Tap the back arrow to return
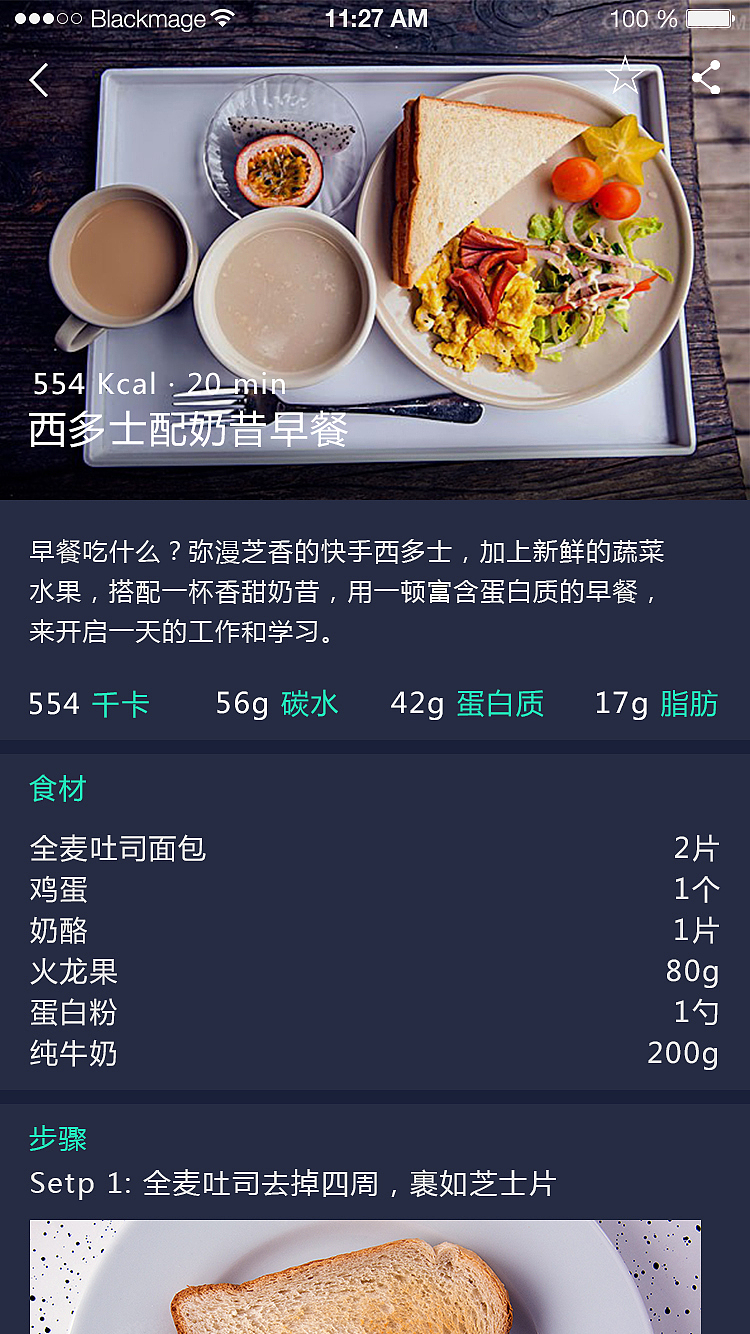This screenshot has width=750, height=1334. (x=37, y=79)
